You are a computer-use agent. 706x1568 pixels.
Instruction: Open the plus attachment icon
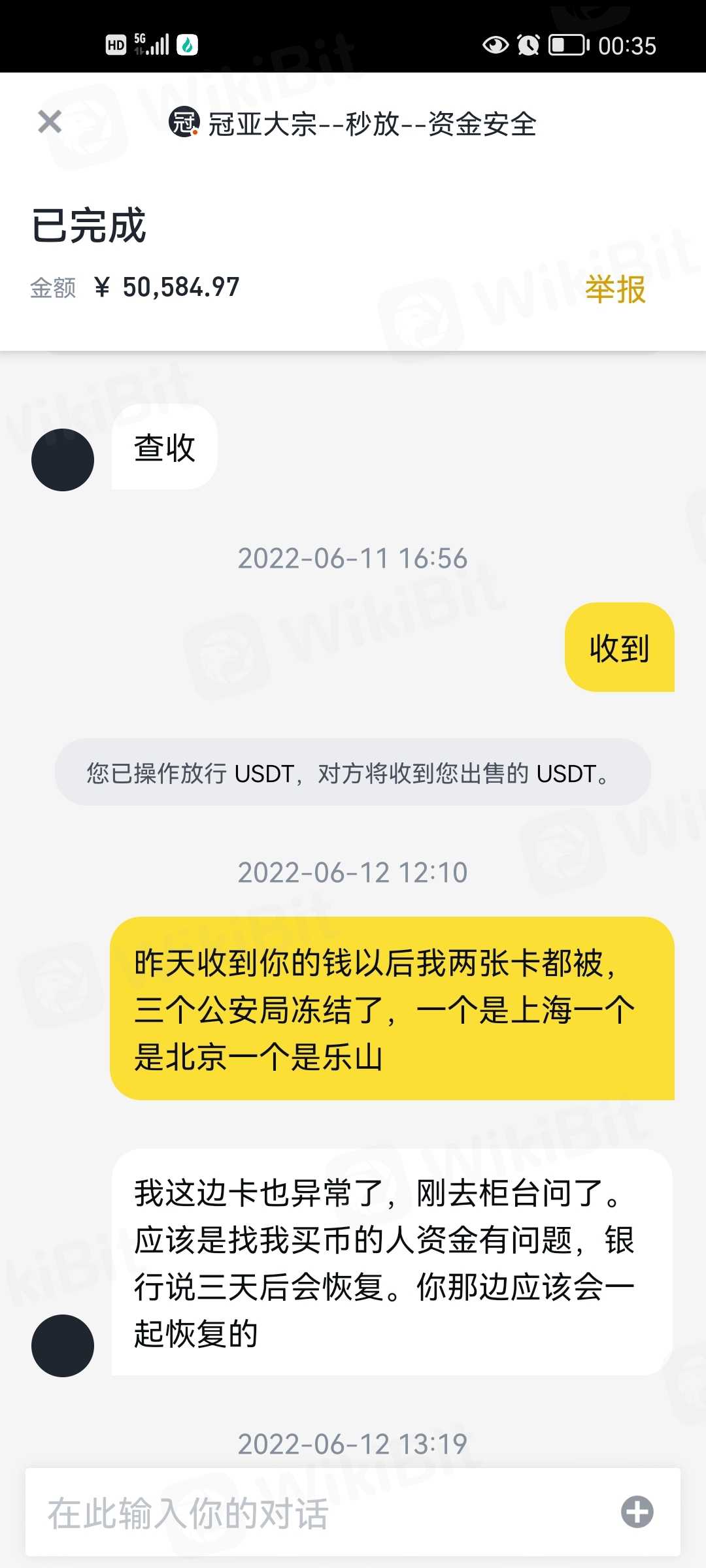pyautogui.click(x=637, y=1512)
